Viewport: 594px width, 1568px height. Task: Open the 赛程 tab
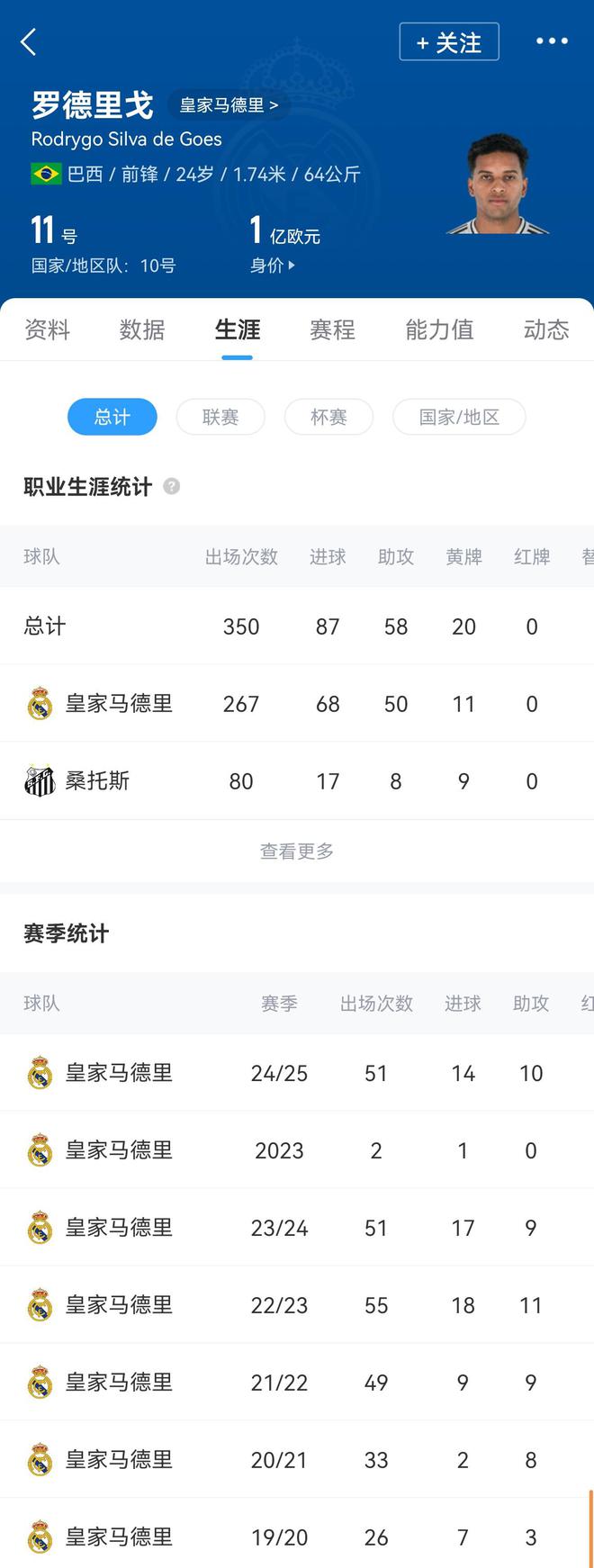333,330
